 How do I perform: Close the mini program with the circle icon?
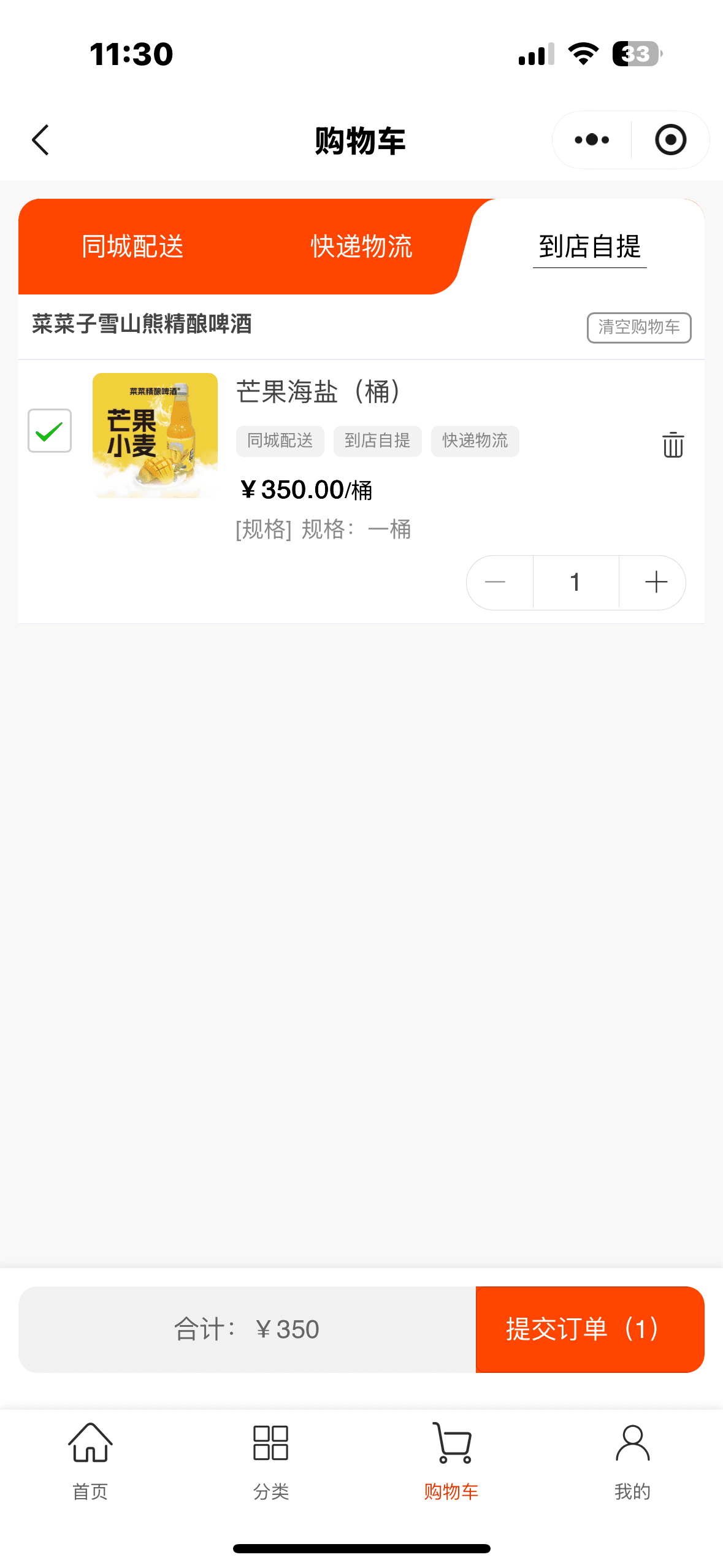tap(670, 140)
